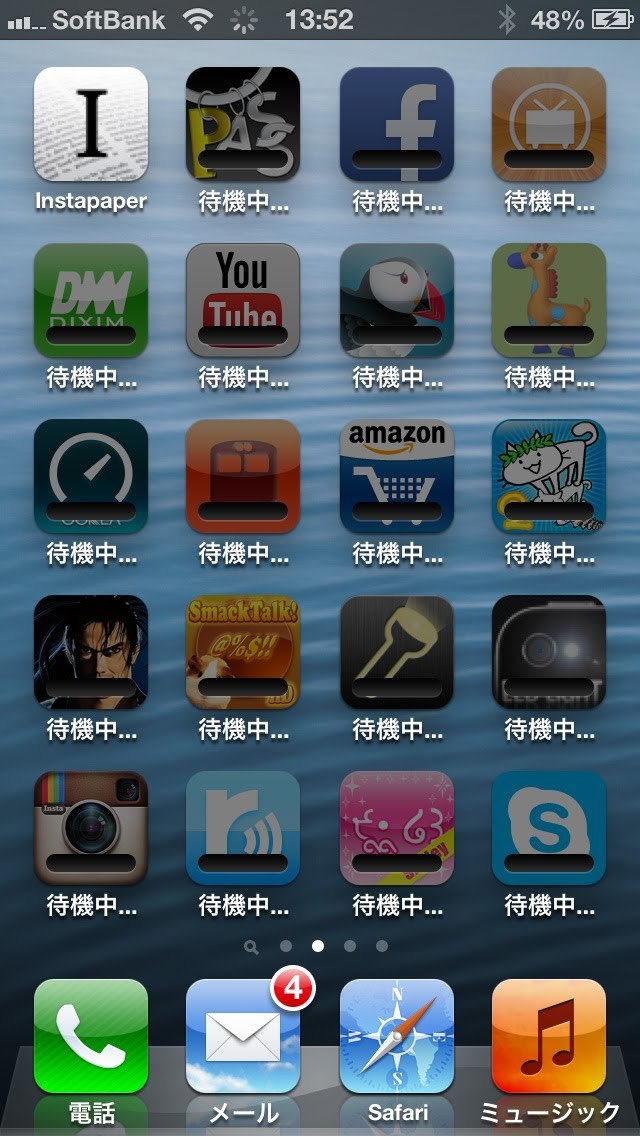Tap the waiting train app icon
640x1136 pixels.
[243, 477]
